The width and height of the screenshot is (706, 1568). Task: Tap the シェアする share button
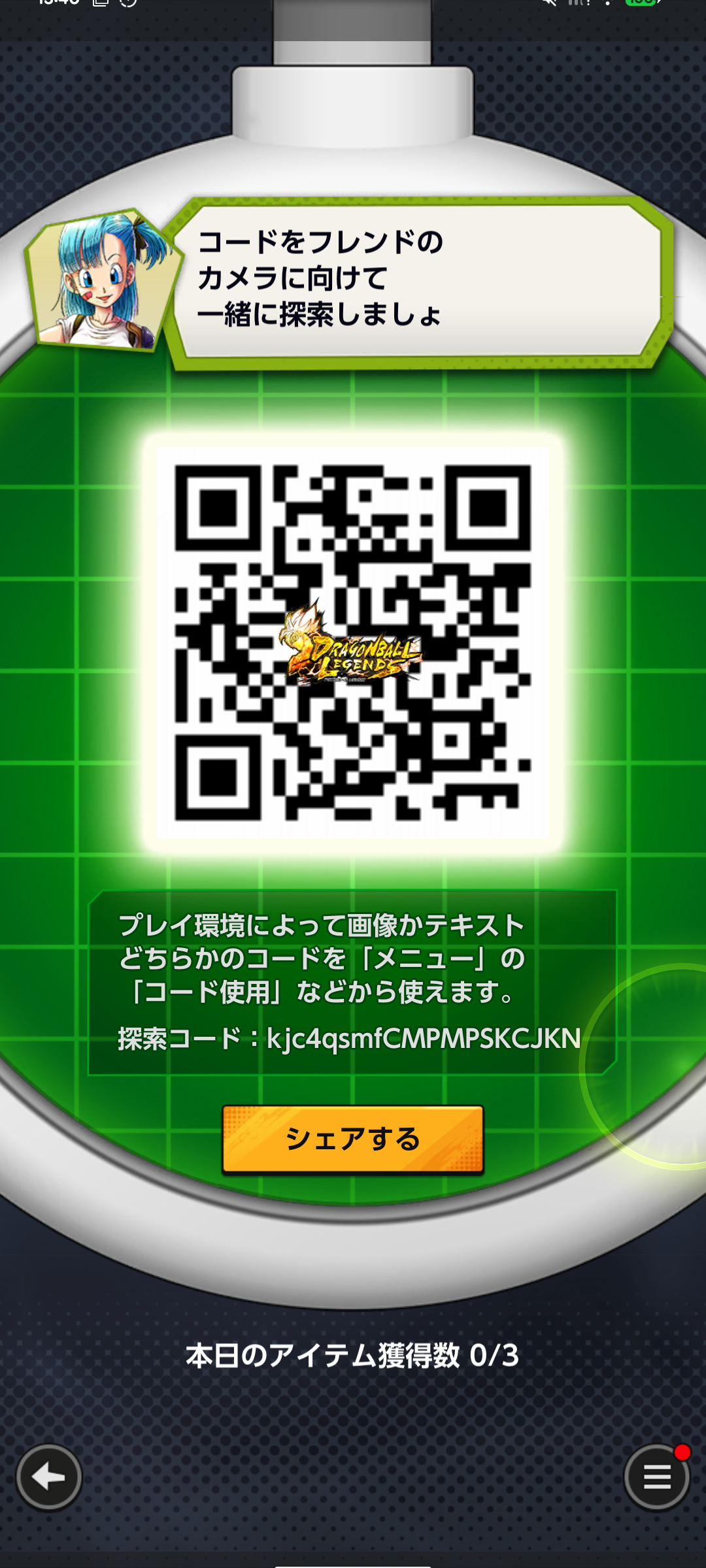click(x=353, y=1139)
